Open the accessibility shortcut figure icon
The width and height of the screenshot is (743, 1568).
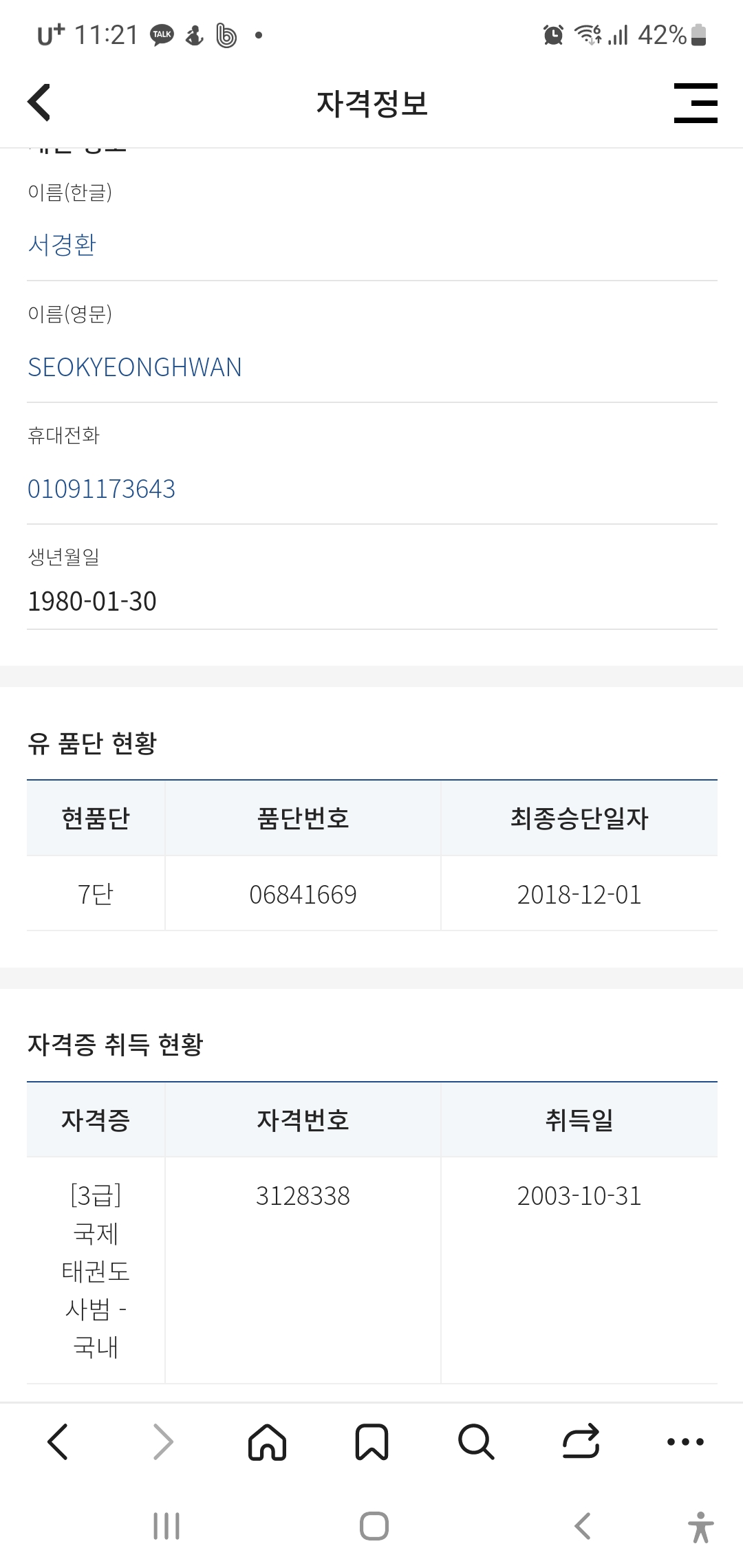(x=700, y=1527)
